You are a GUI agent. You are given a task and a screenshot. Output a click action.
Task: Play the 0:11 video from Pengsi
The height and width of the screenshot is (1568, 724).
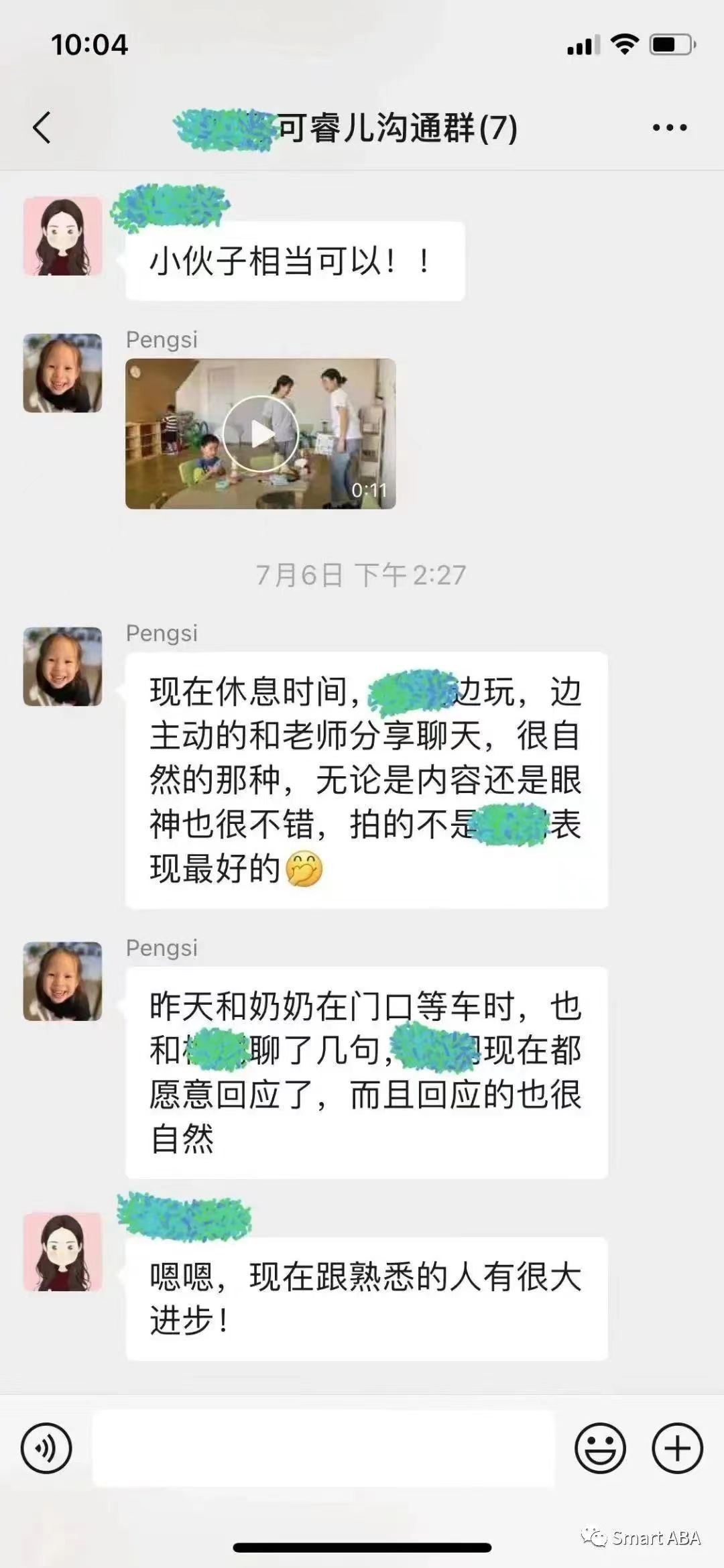pyautogui.click(x=260, y=434)
